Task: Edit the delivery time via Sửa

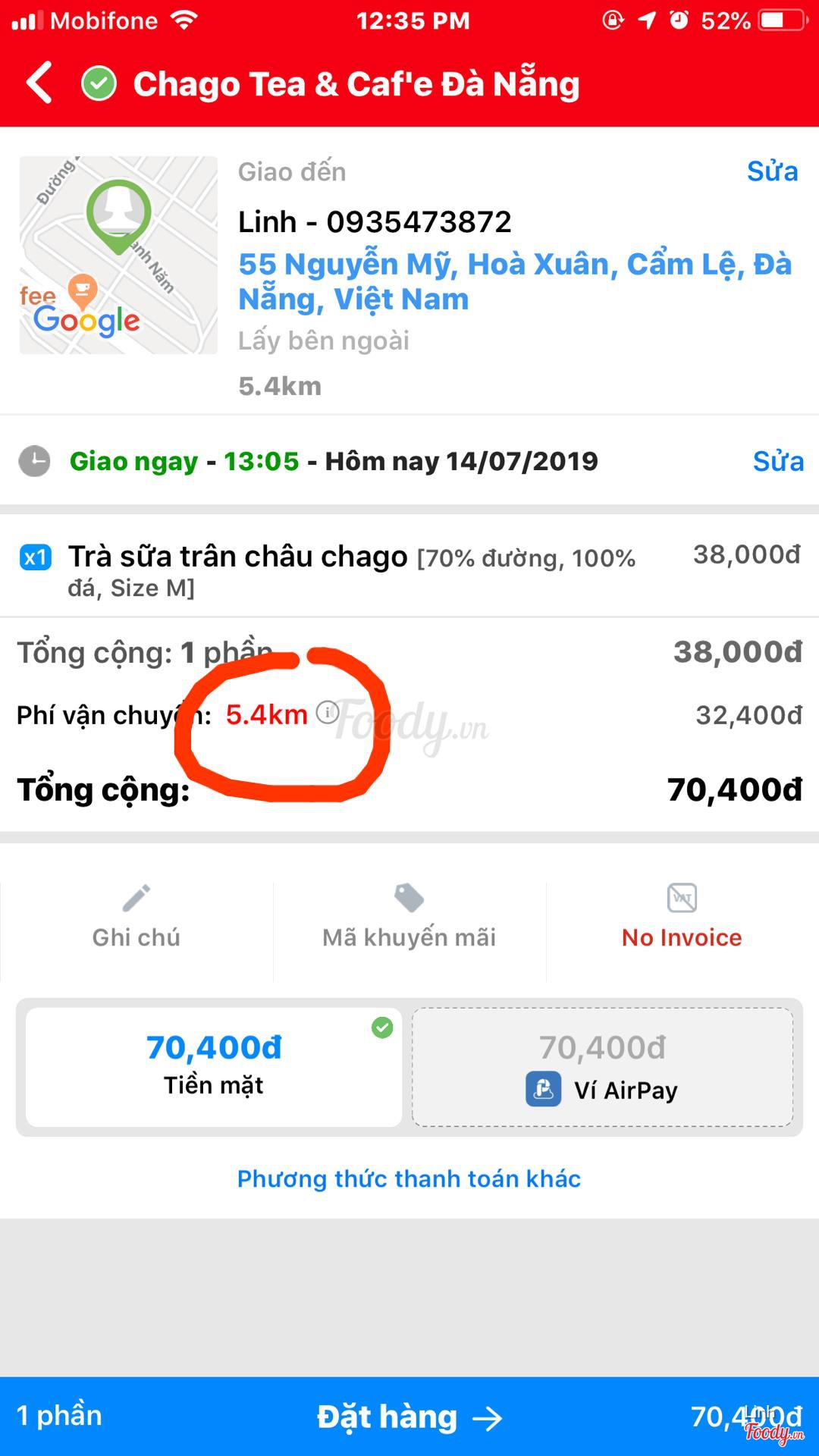Action: [x=777, y=461]
